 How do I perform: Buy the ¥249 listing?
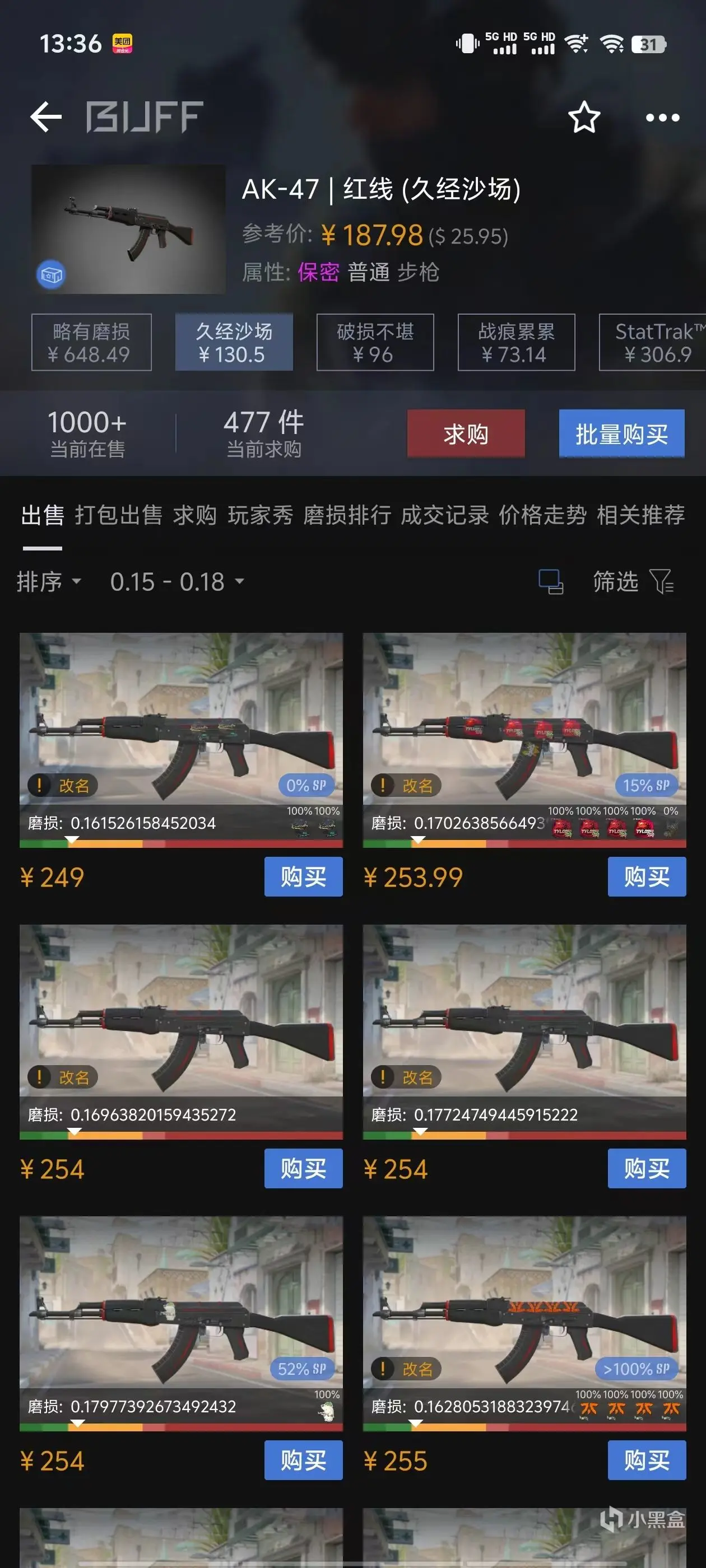[x=303, y=876]
